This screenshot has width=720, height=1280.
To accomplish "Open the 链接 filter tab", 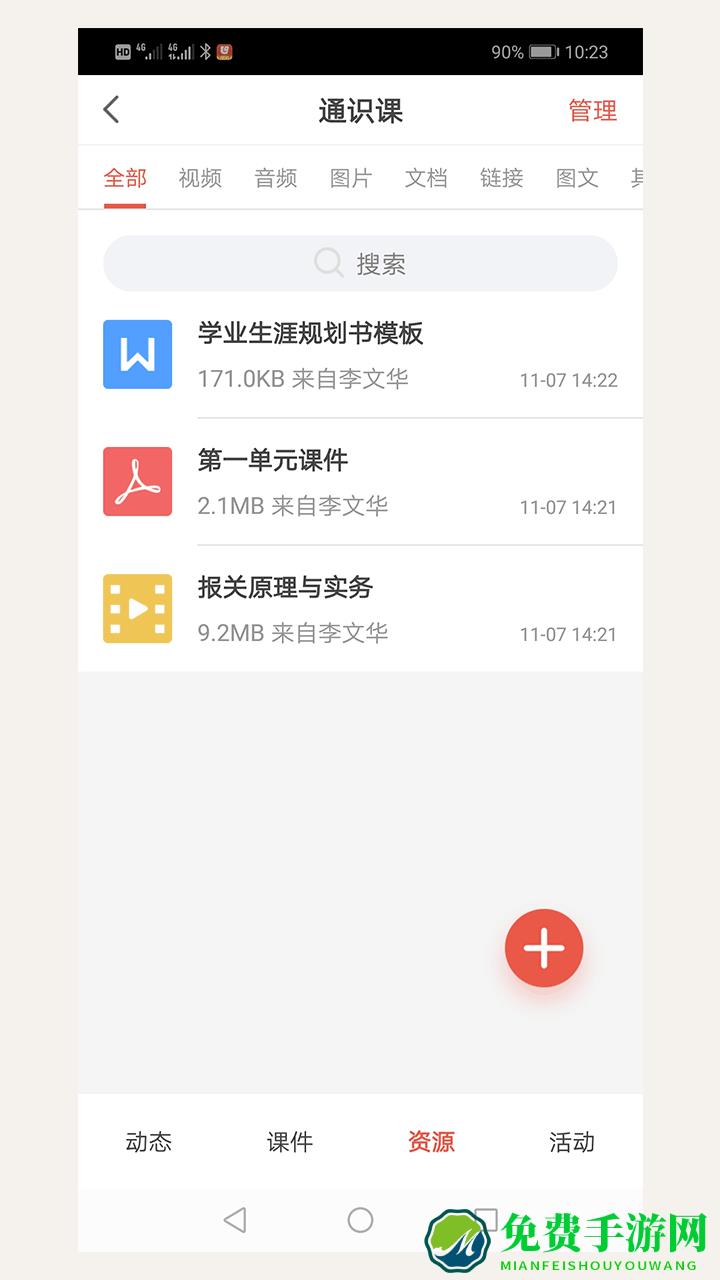I will (500, 178).
